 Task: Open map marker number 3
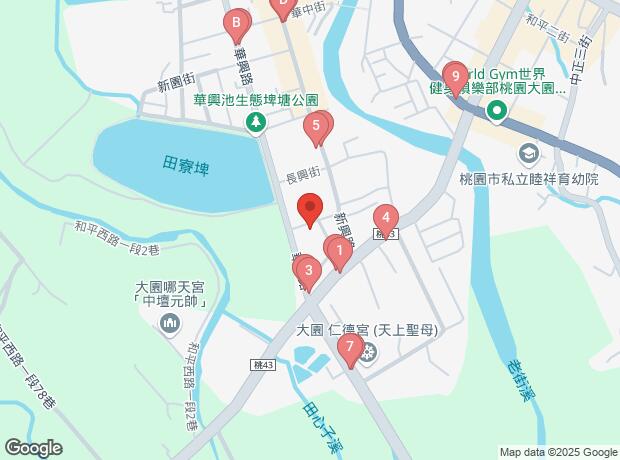[309, 269]
